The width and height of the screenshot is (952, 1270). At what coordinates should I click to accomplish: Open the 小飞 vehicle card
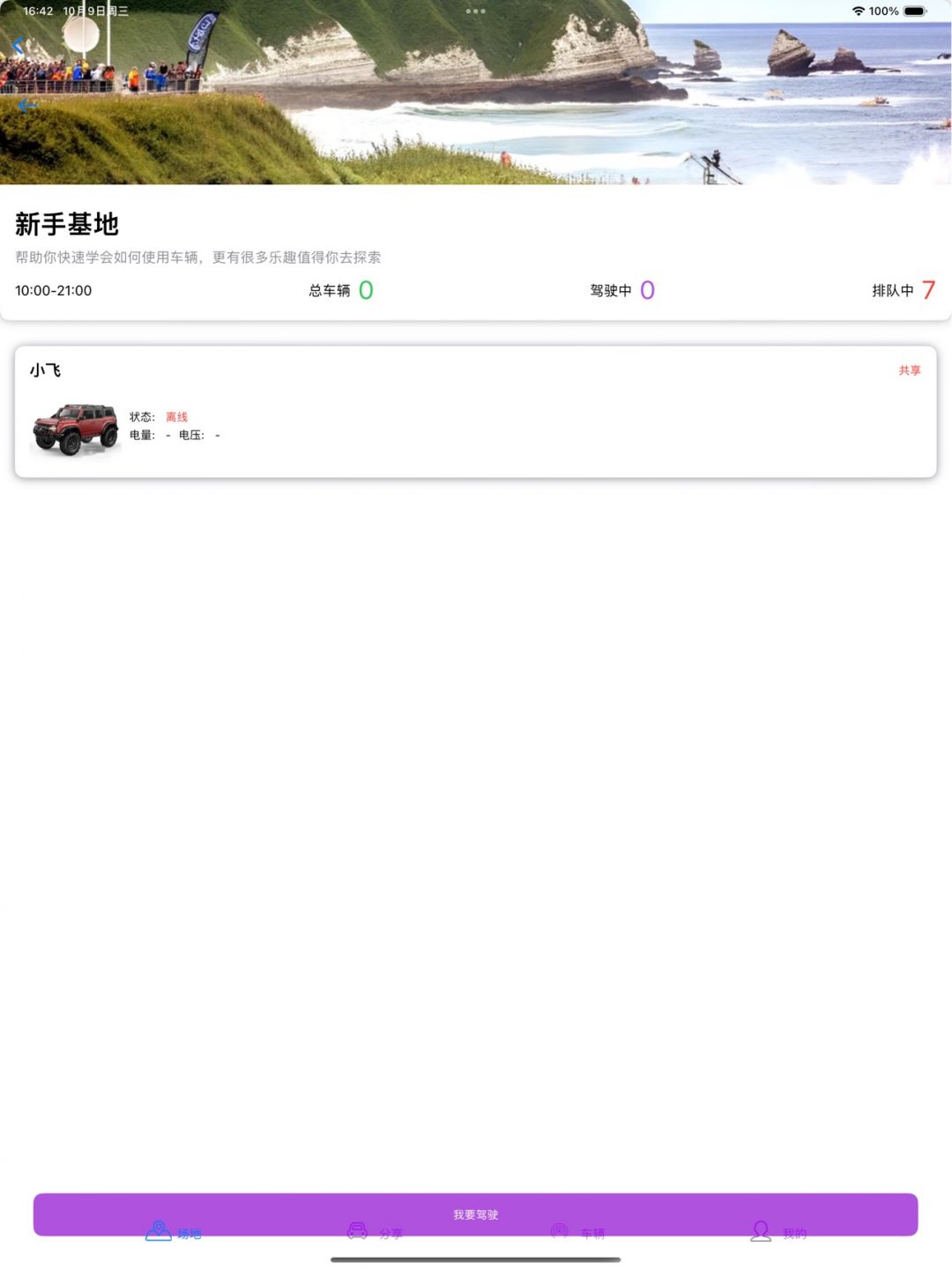[x=475, y=412]
